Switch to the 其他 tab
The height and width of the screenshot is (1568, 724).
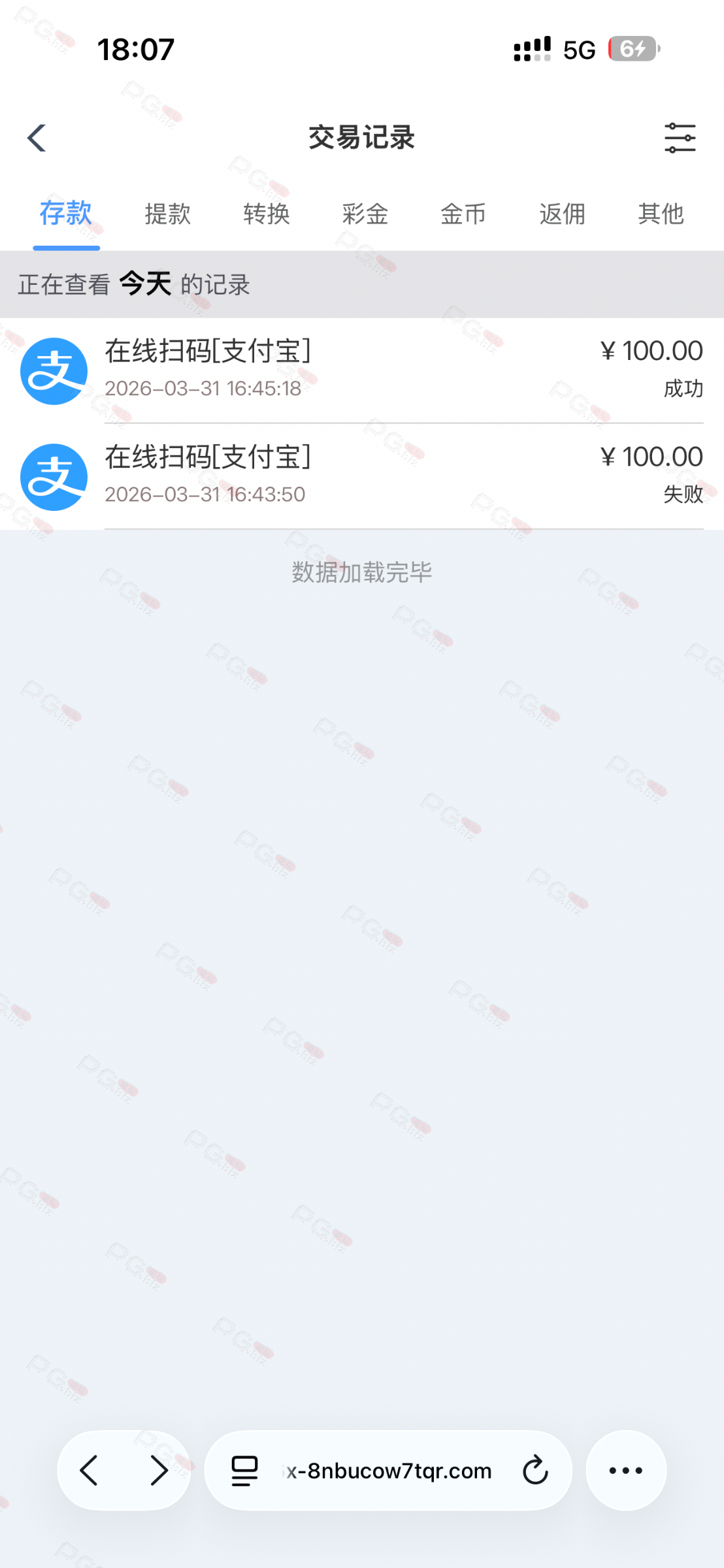pos(661,214)
